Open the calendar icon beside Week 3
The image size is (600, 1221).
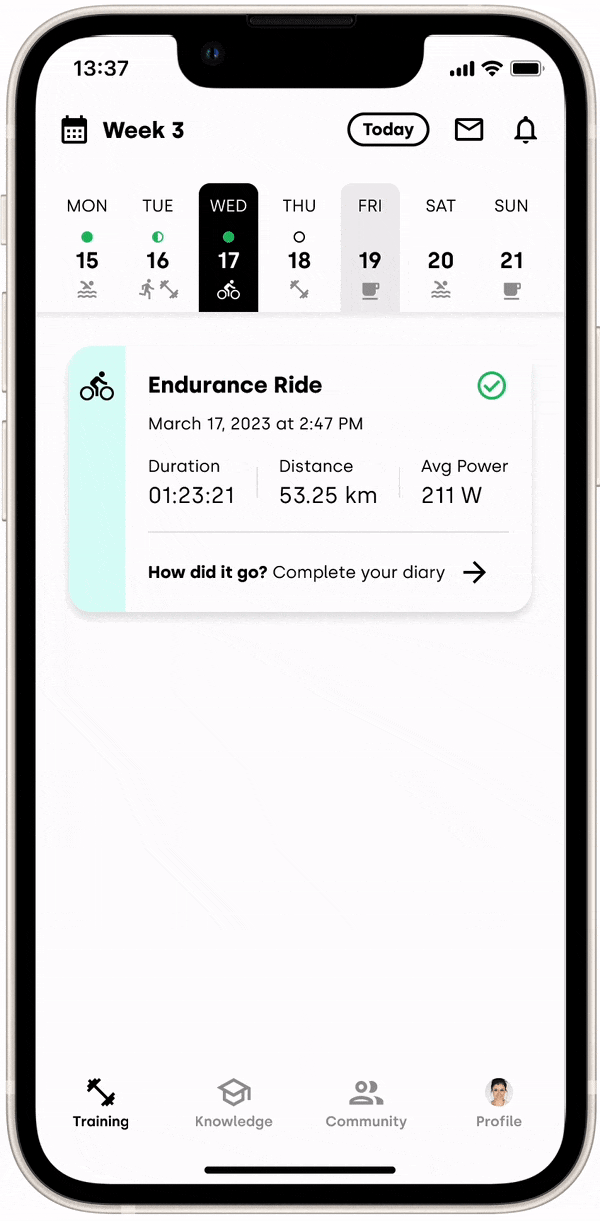pyautogui.click(x=74, y=130)
